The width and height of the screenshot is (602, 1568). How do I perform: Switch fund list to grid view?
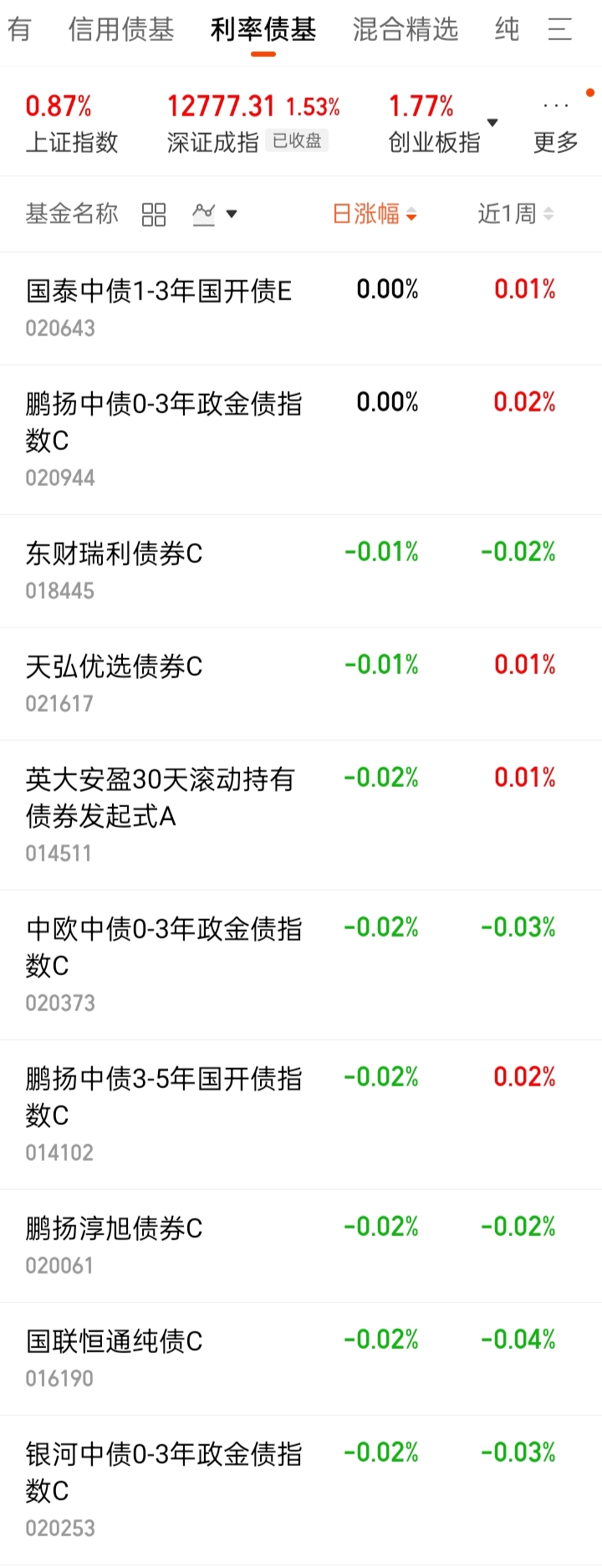(x=154, y=215)
